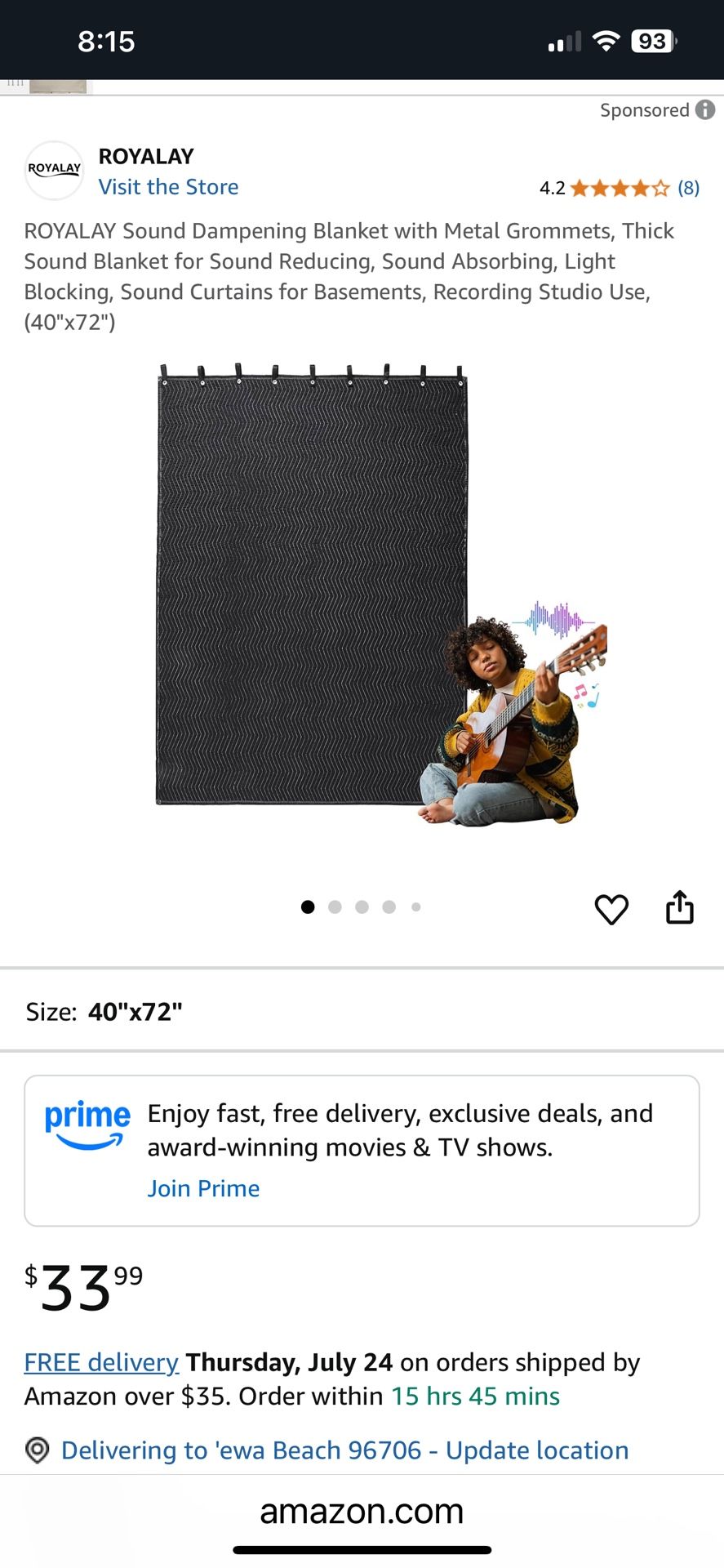724x1568 pixels.
Task: Open the Sponsored info icon
Action: [705, 109]
